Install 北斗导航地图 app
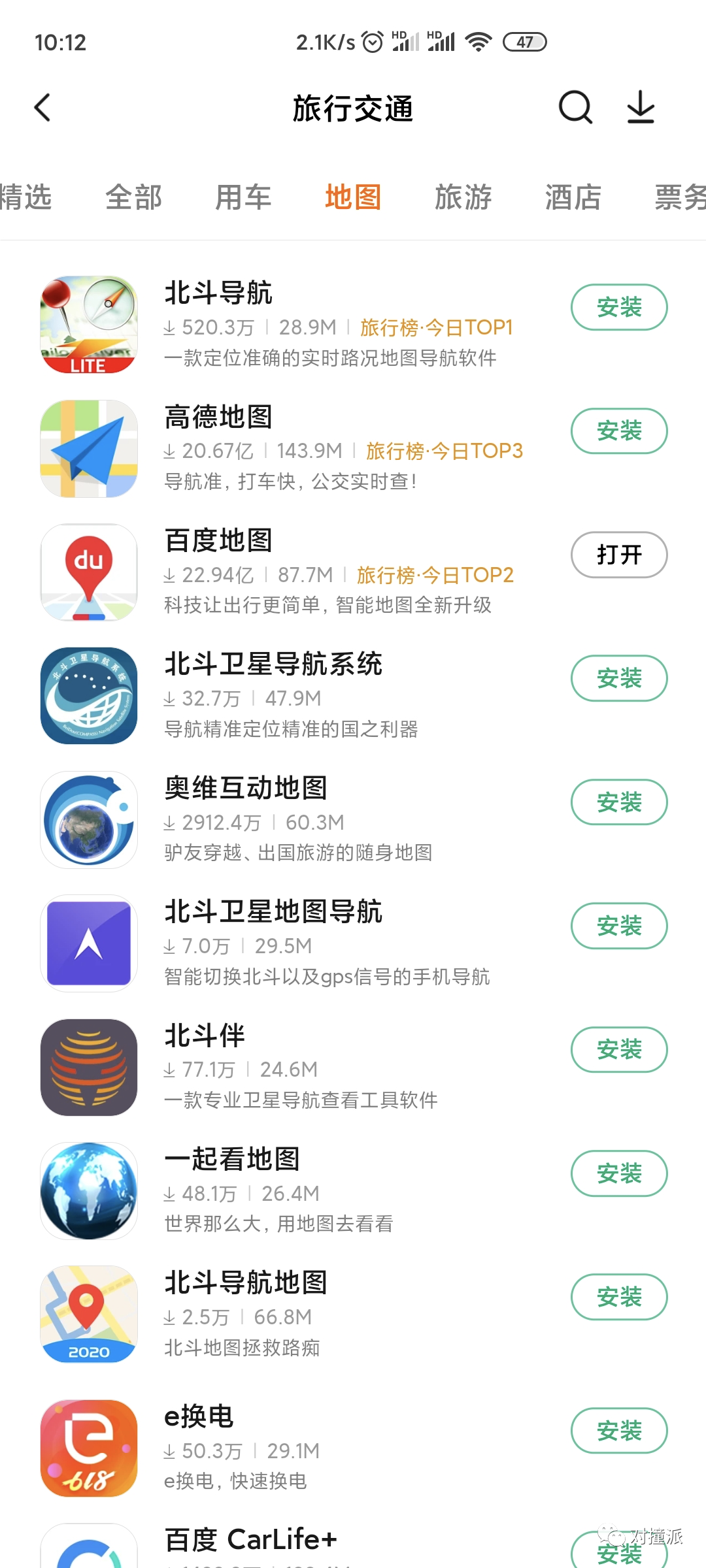 pos(619,1297)
